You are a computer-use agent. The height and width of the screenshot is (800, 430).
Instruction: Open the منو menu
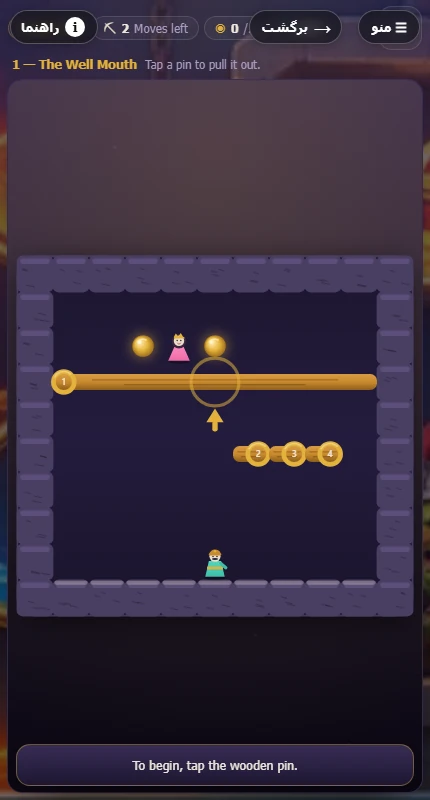tap(389, 28)
